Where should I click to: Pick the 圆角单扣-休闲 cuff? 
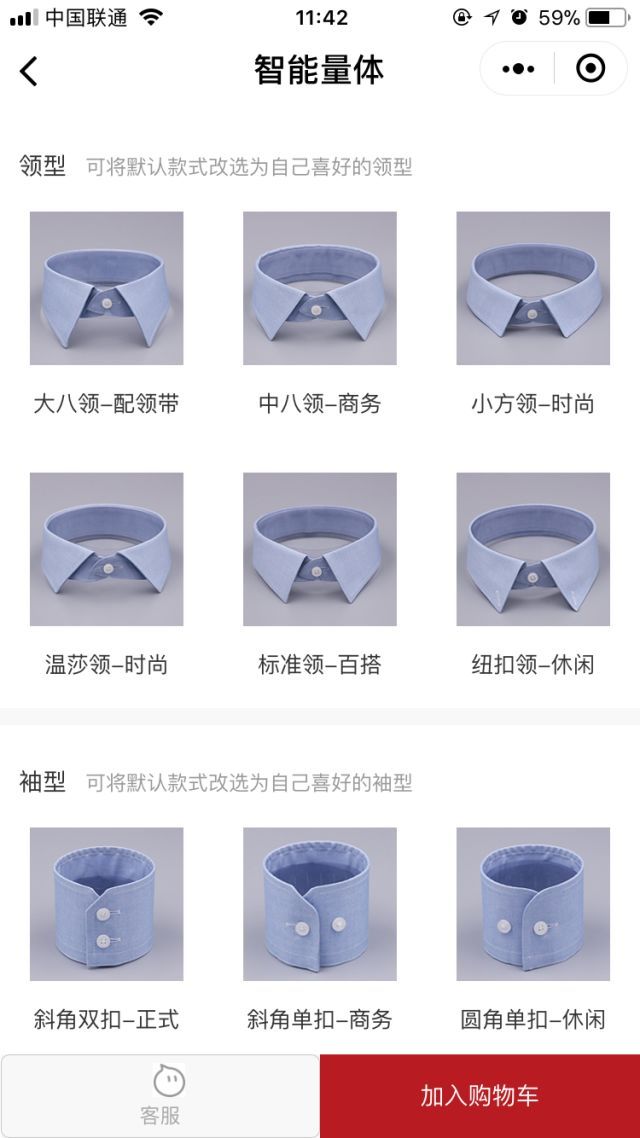click(x=533, y=905)
